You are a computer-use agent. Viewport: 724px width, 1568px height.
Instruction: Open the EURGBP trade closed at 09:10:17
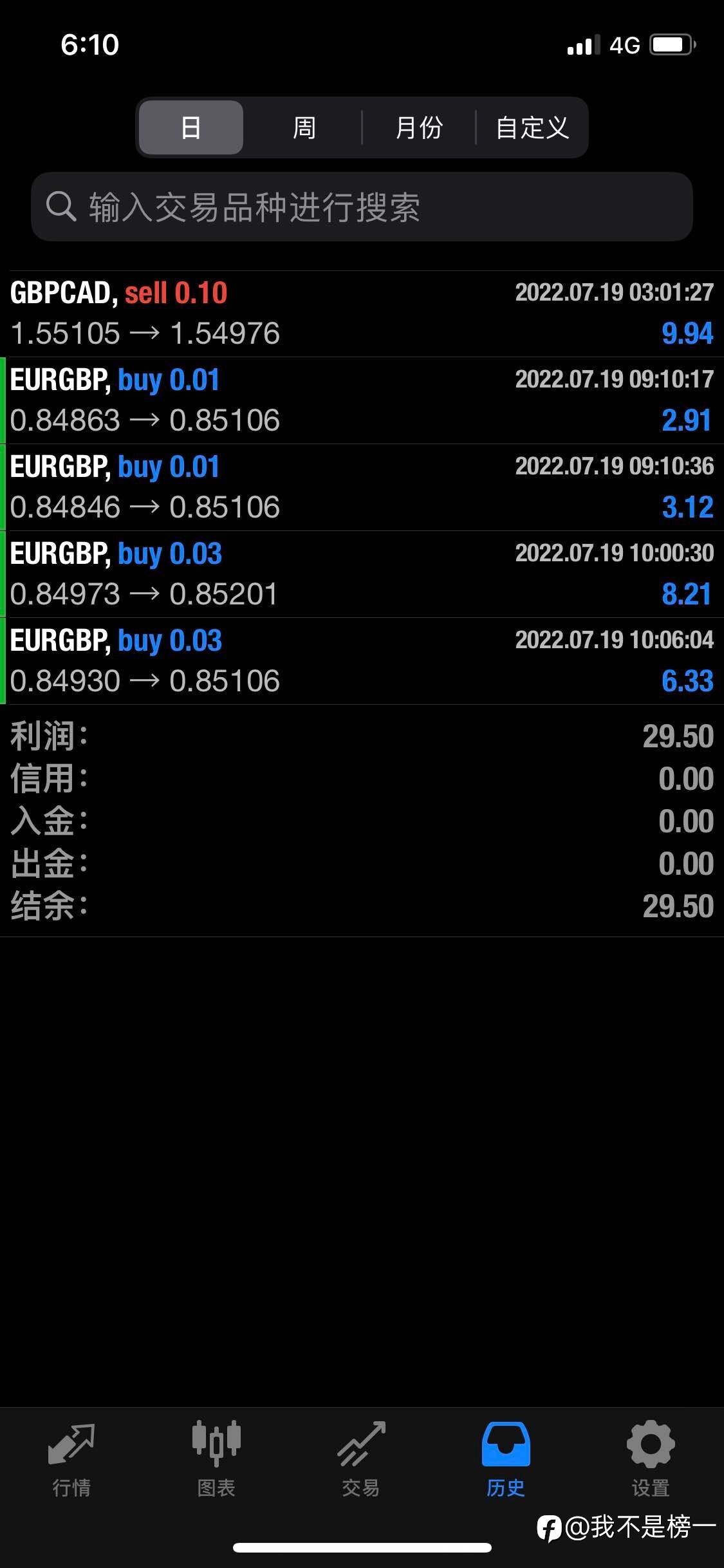coord(362,400)
